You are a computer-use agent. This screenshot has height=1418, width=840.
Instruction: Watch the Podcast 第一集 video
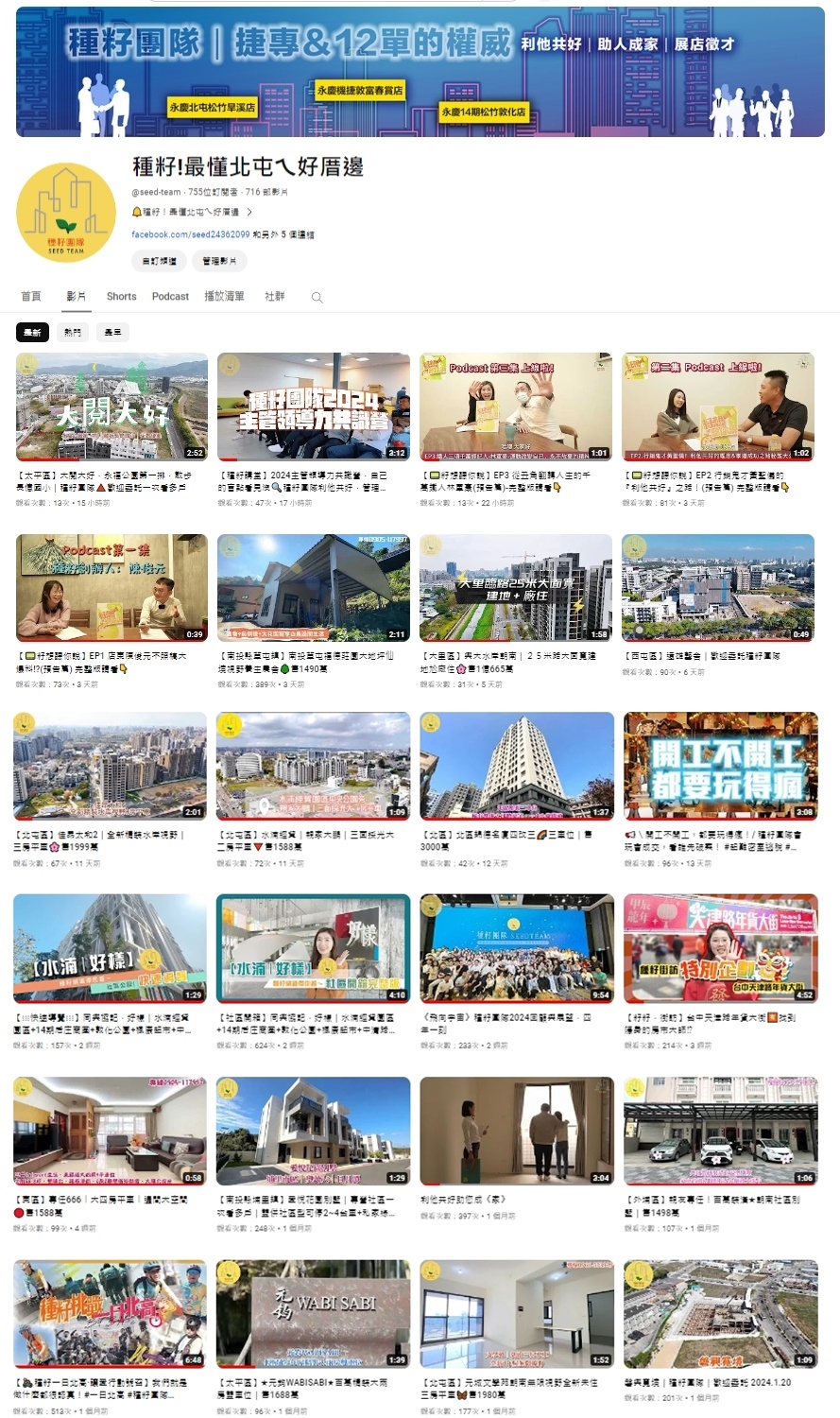tap(111, 588)
